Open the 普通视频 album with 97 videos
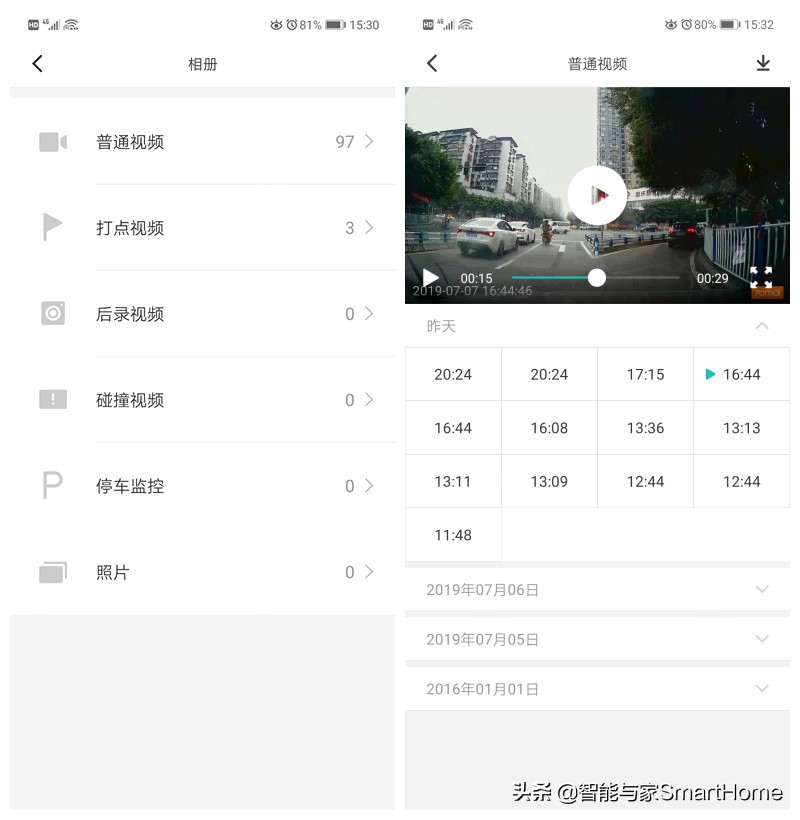The width and height of the screenshot is (800, 820). click(200, 142)
